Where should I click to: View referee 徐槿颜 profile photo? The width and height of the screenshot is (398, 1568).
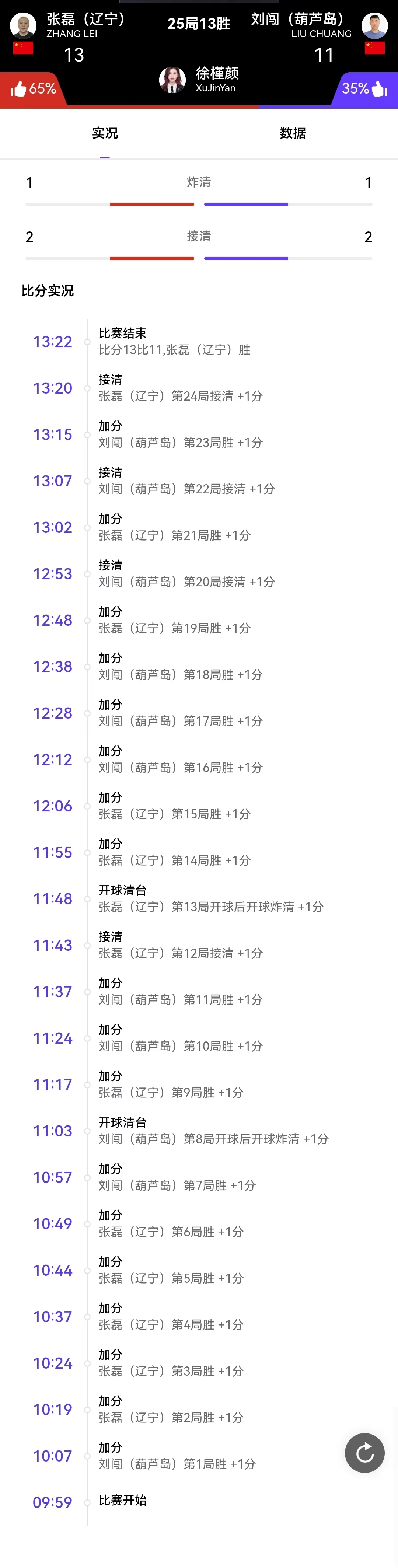[x=172, y=80]
